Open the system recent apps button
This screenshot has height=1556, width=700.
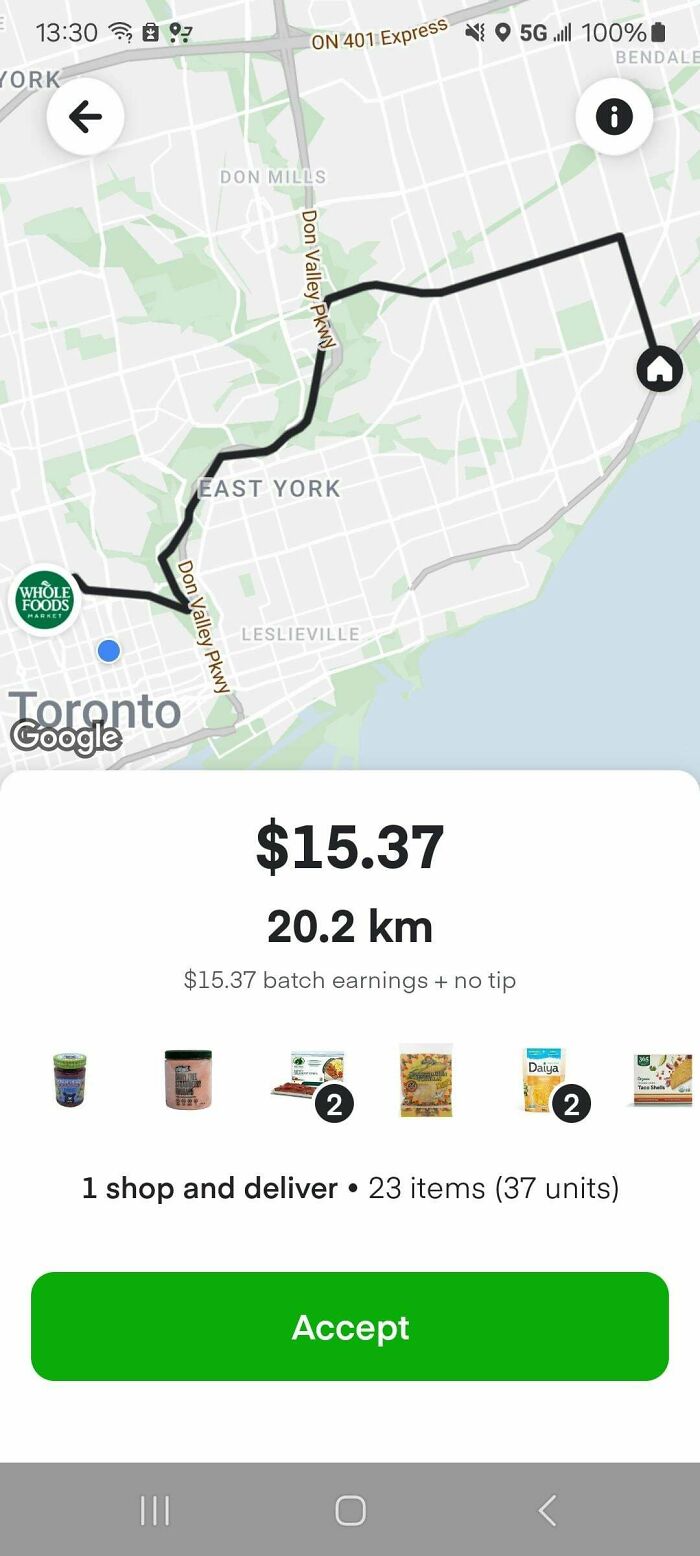(155, 1509)
